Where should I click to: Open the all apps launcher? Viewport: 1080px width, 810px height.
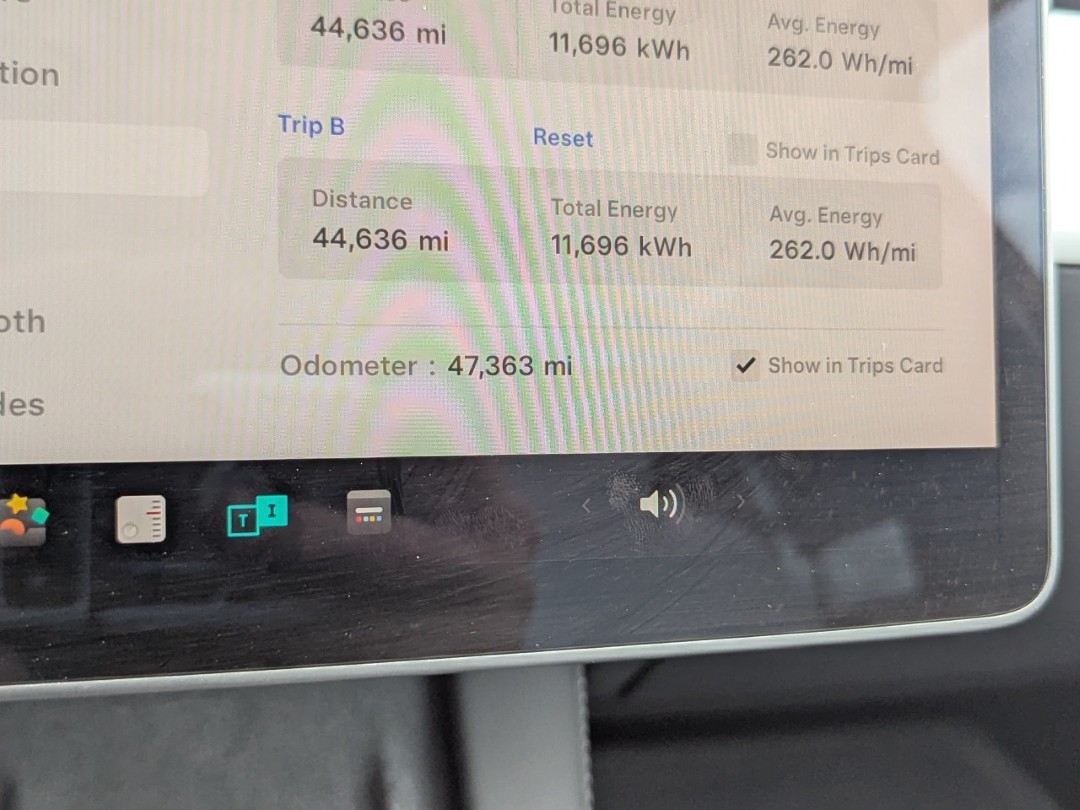coord(369,512)
